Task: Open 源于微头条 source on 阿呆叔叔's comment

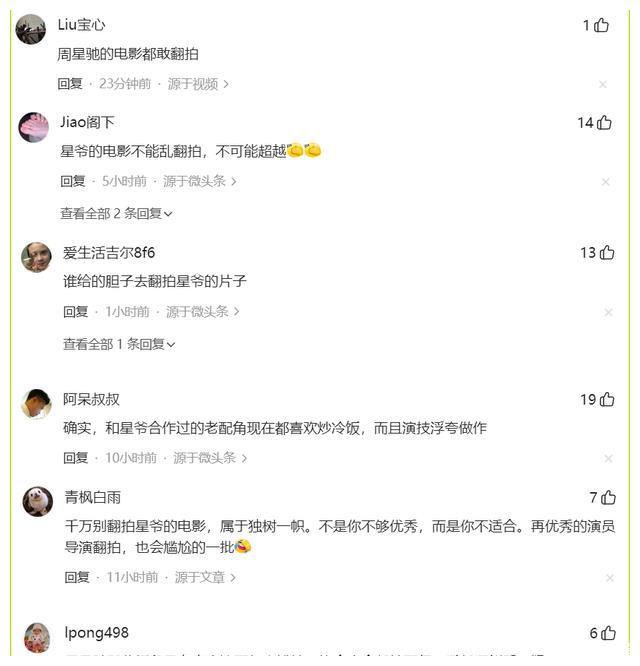Action: click(x=210, y=457)
